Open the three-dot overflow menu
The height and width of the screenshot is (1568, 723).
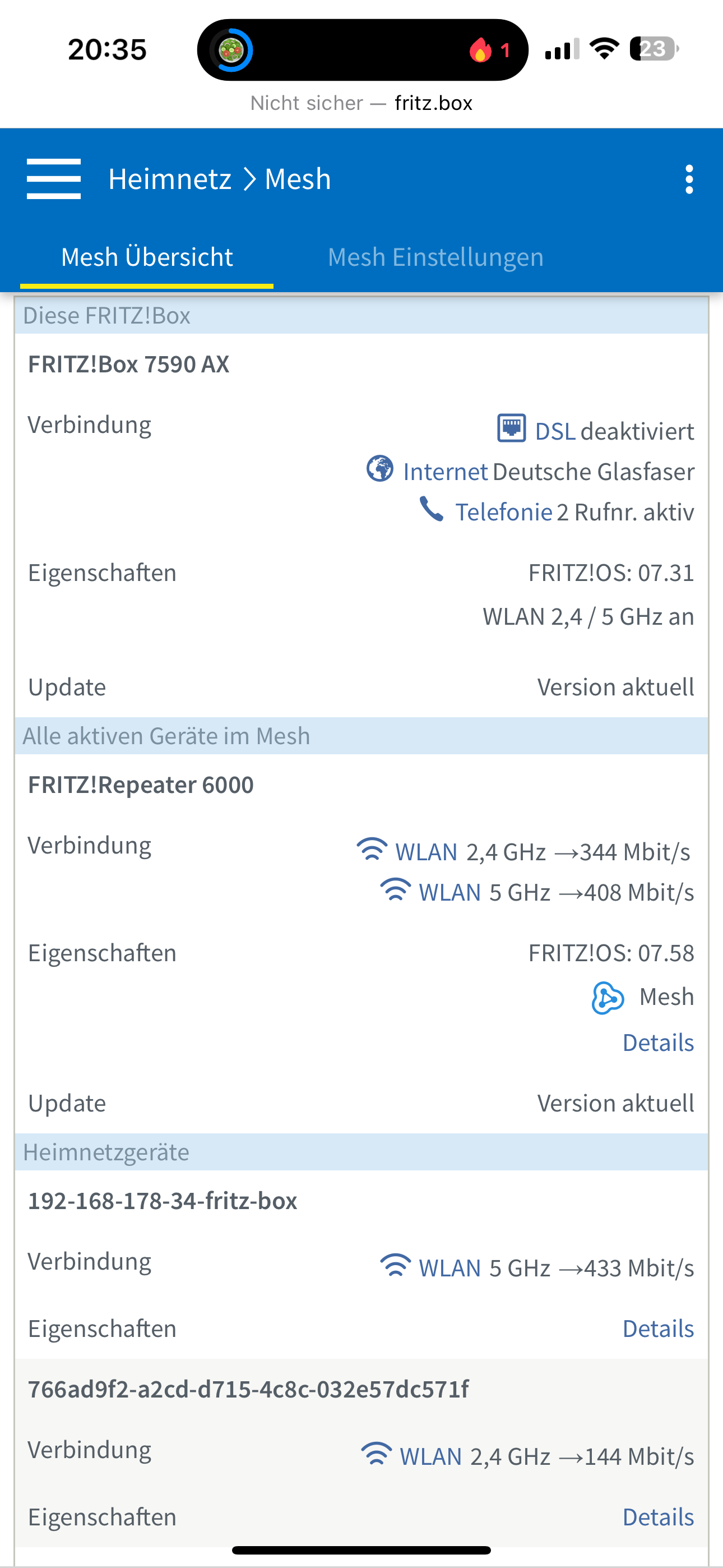[689, 179]
